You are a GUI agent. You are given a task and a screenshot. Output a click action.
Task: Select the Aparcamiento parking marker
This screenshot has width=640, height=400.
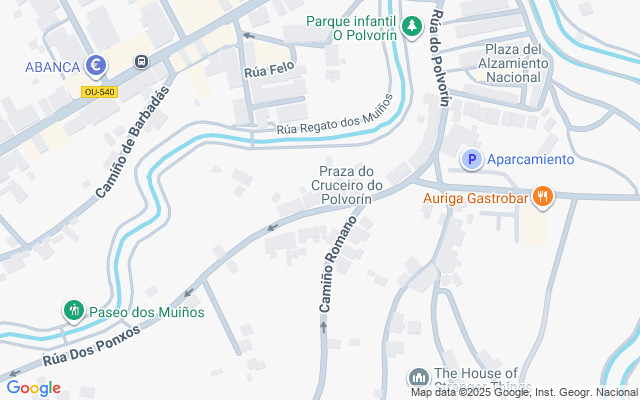coord(471,159)
